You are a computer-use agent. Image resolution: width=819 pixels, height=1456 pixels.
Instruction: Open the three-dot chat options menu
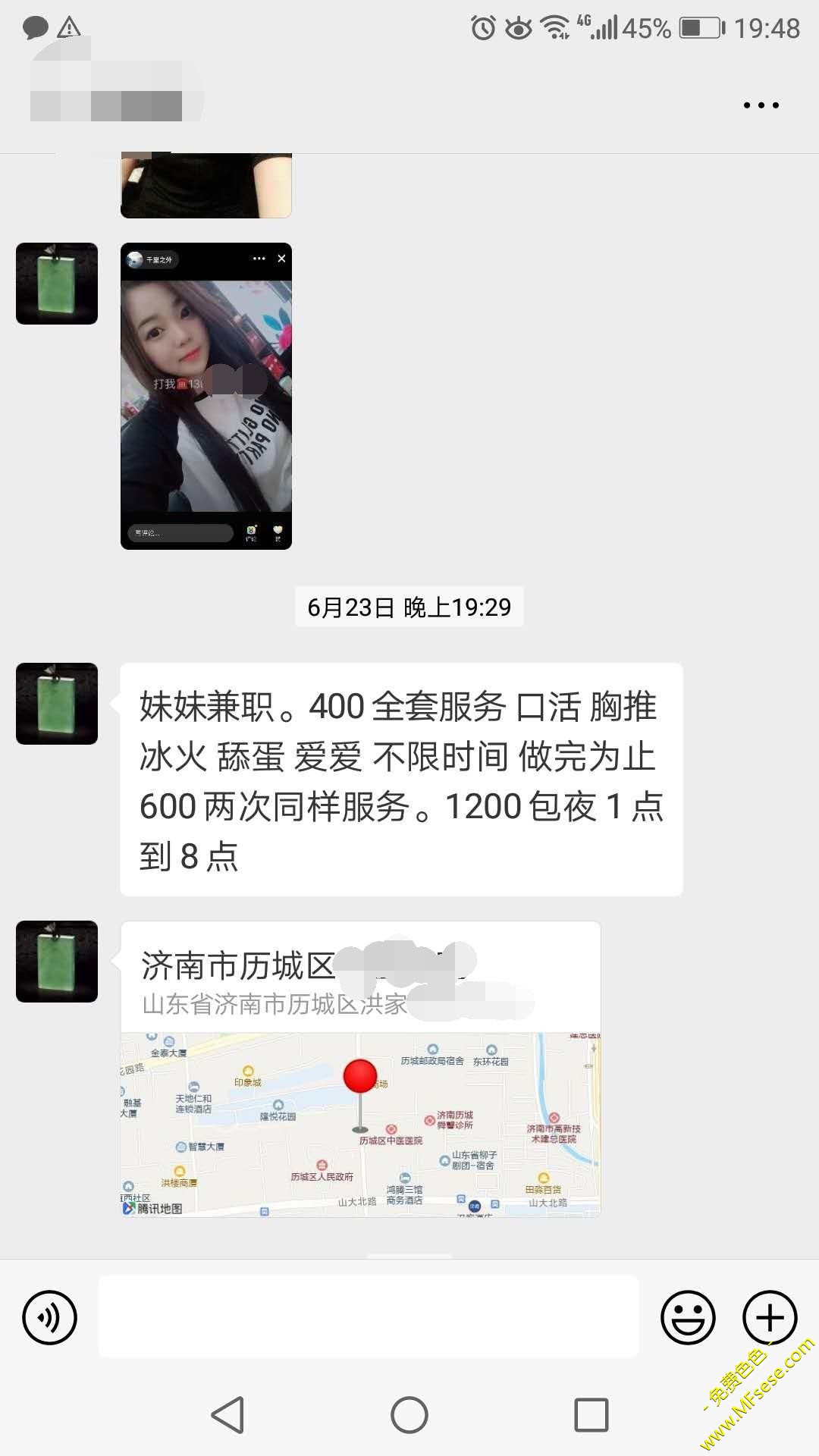(x=761, y=105)
